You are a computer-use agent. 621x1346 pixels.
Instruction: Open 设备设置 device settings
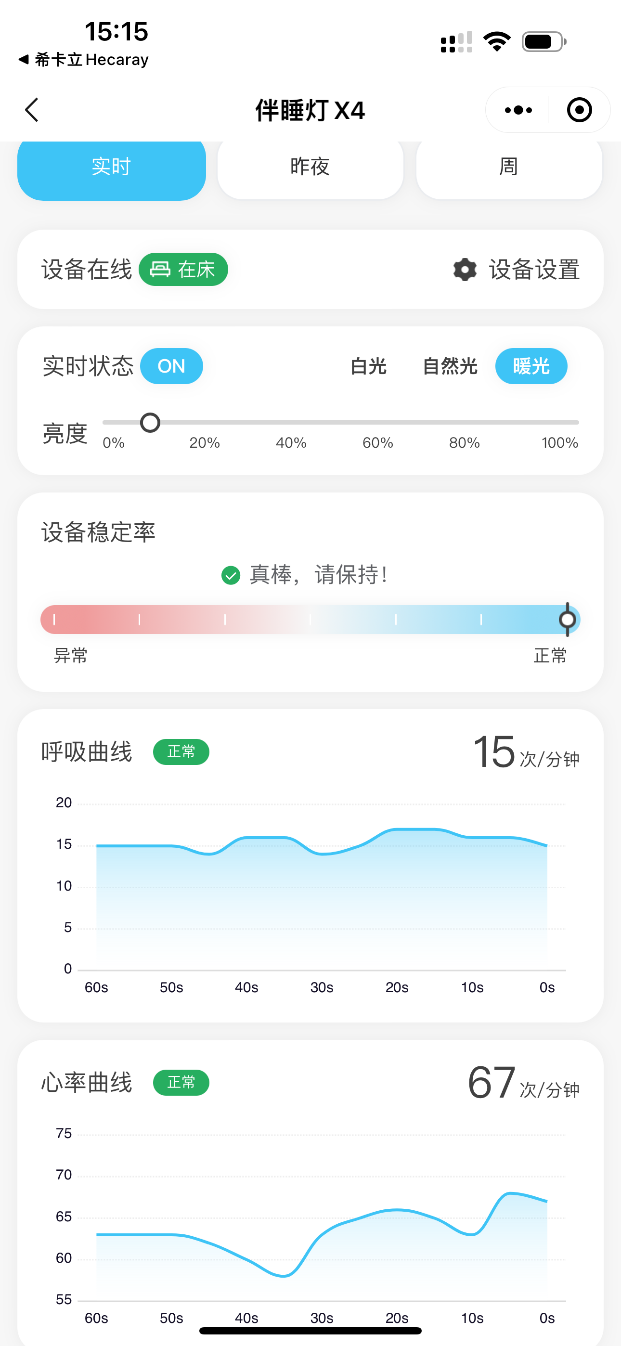pyautogui.click(x=516, y=270)
